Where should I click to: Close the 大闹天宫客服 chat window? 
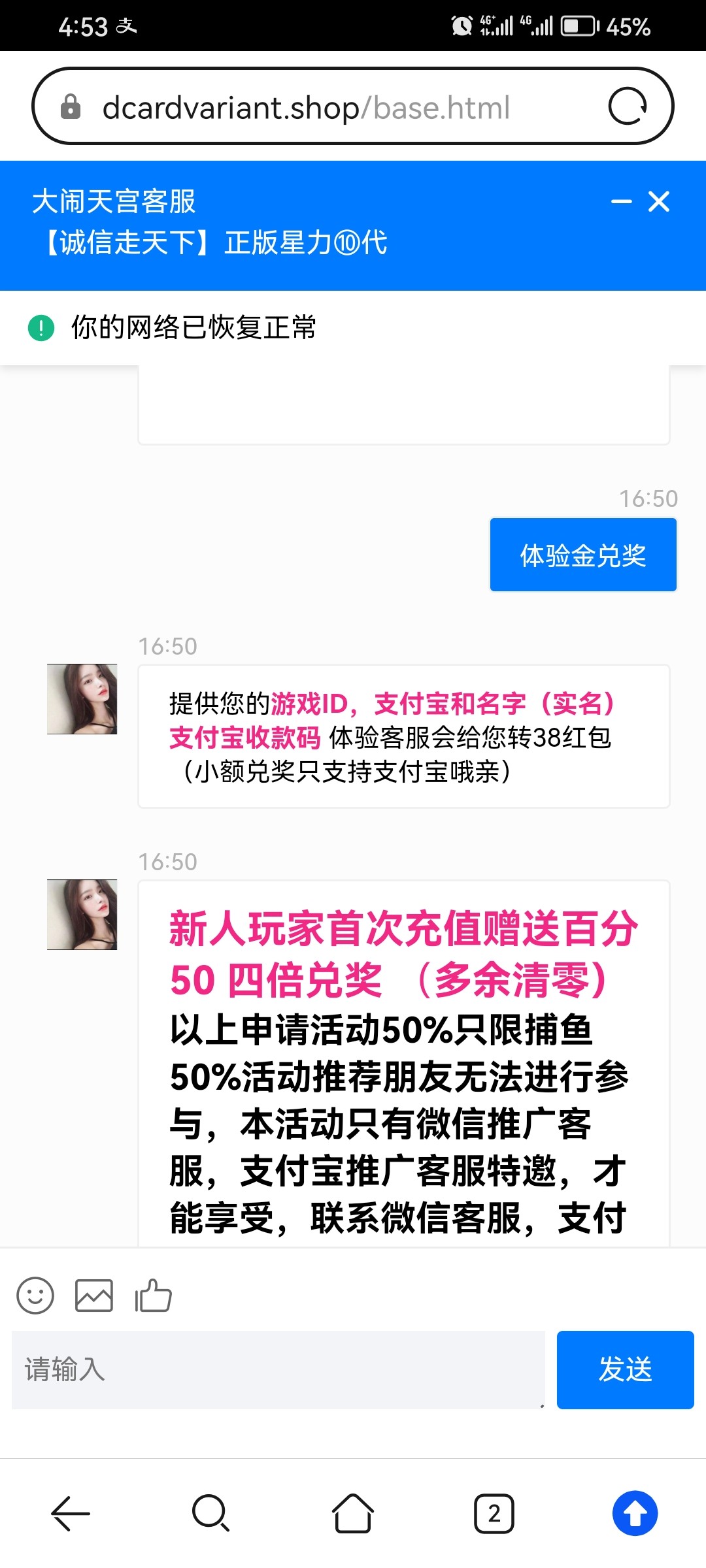[x=659, y=202]
